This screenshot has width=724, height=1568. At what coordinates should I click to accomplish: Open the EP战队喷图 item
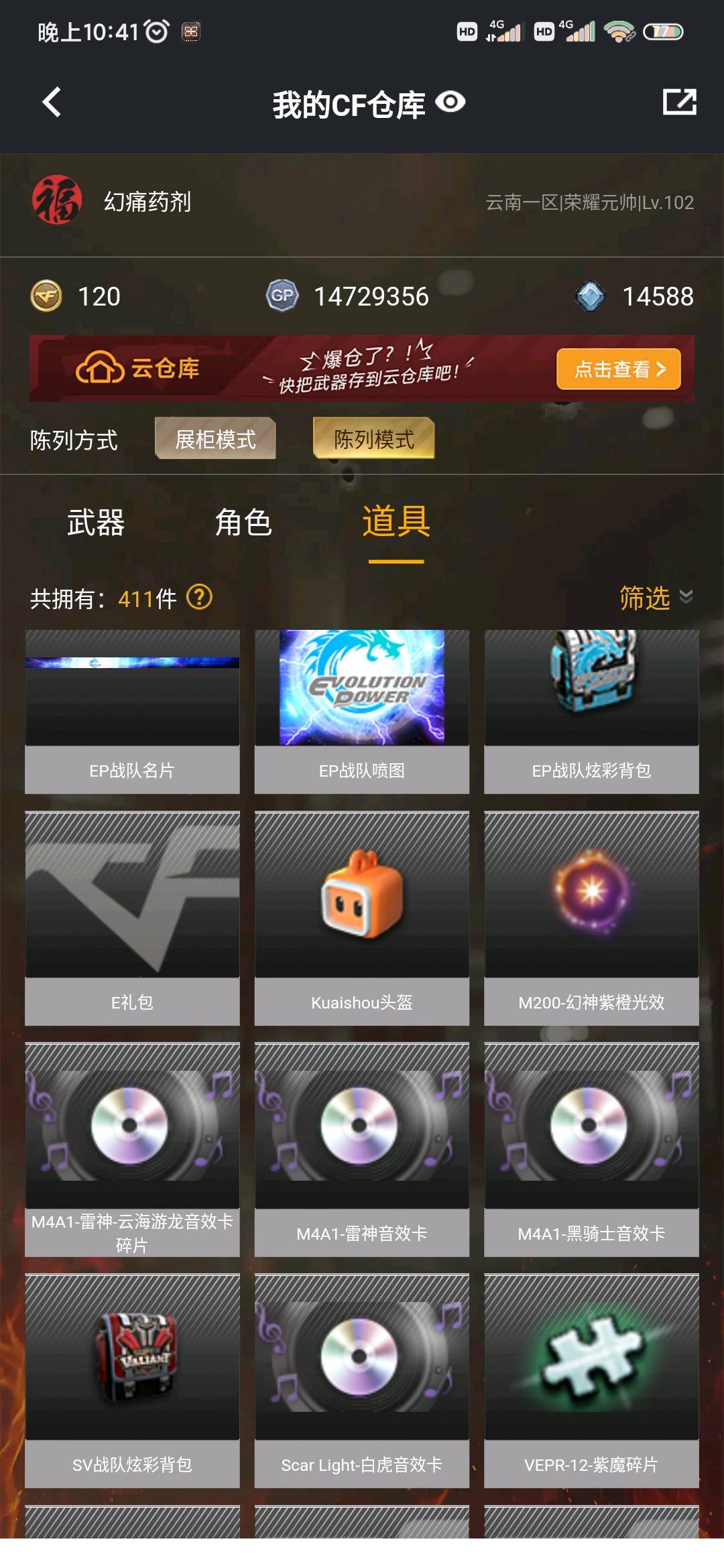point(362,712)
